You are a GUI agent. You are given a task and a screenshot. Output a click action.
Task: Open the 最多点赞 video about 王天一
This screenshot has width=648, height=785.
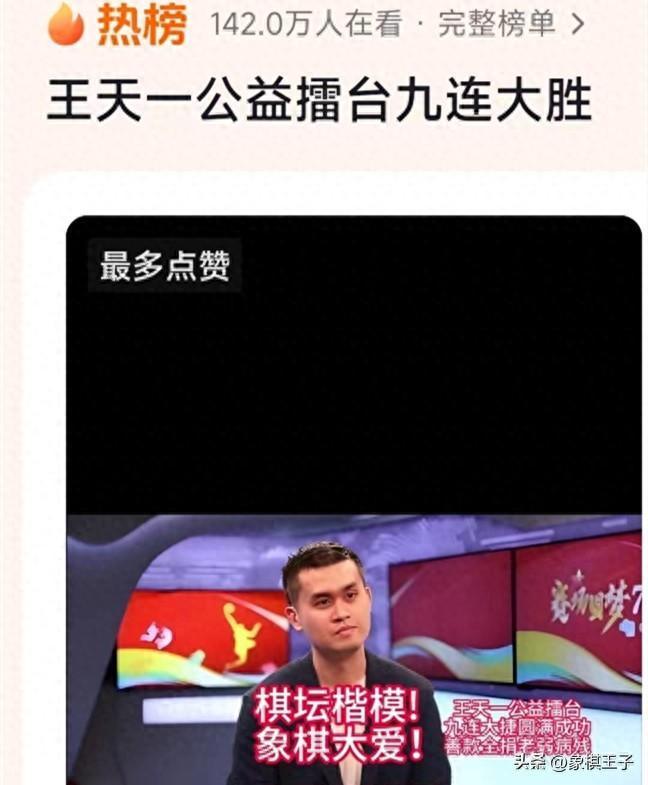(x=354, y=500)
